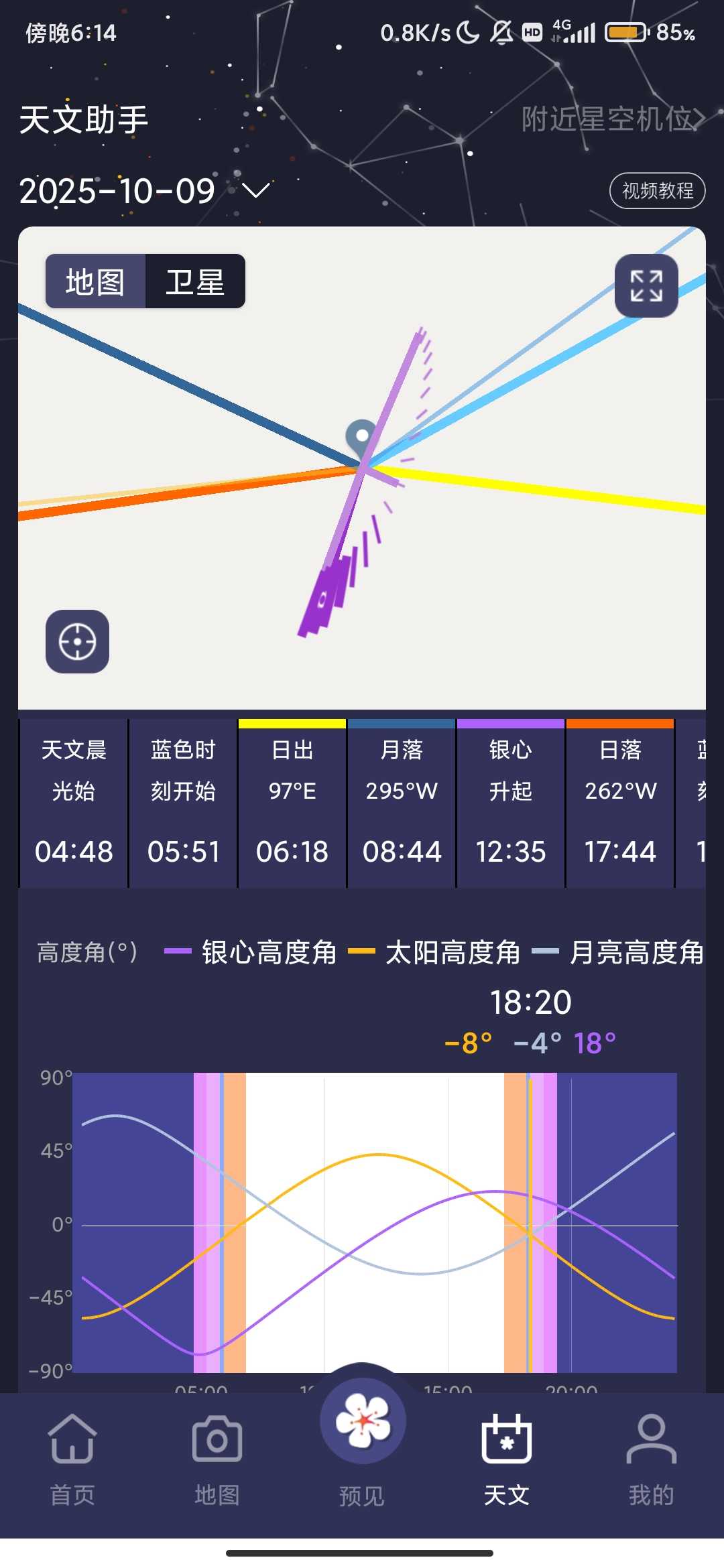The height and width of the screenshot is (1568, 724).
Task: Expand the 2025-10-09 date picker
Action: point(255,190)
